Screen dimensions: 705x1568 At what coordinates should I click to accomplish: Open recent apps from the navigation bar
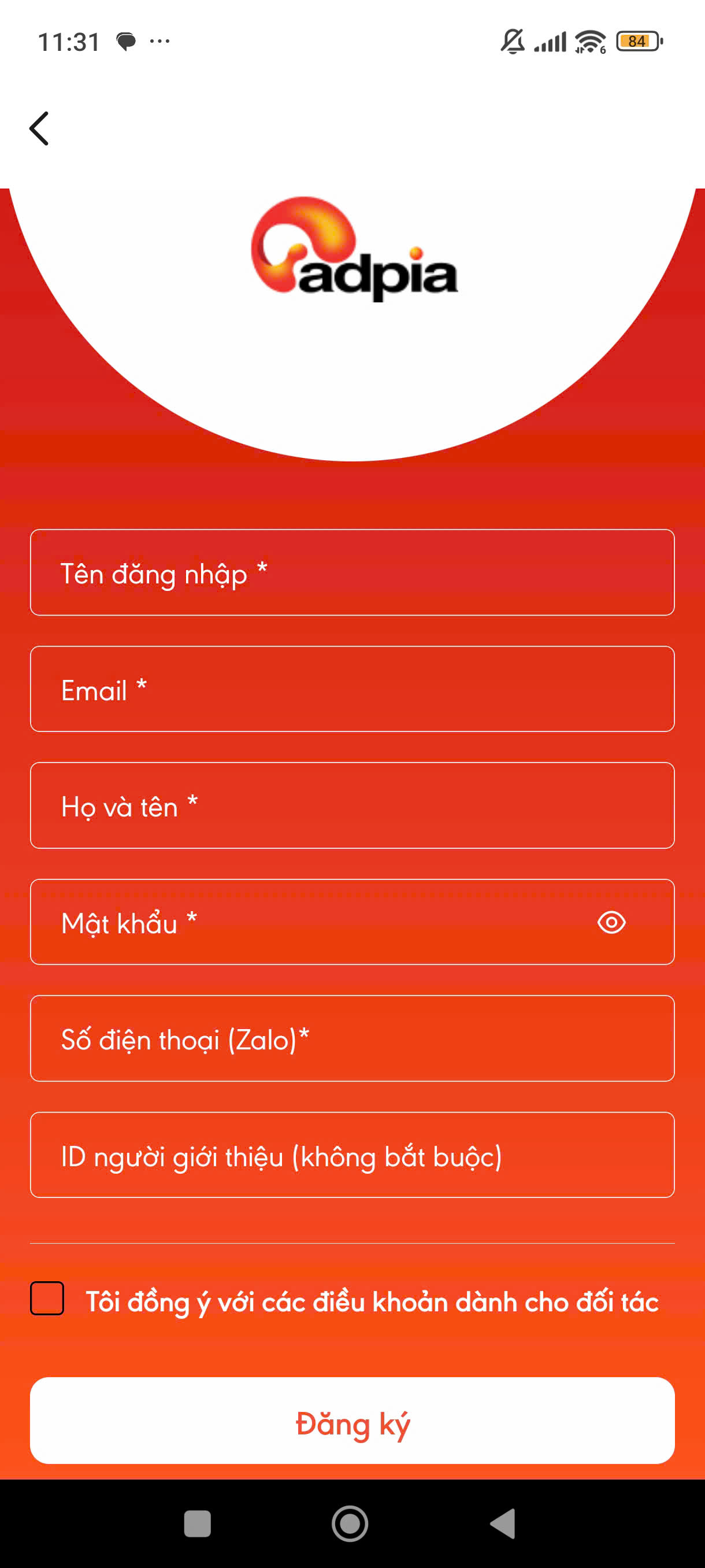tap(197, 1523)
